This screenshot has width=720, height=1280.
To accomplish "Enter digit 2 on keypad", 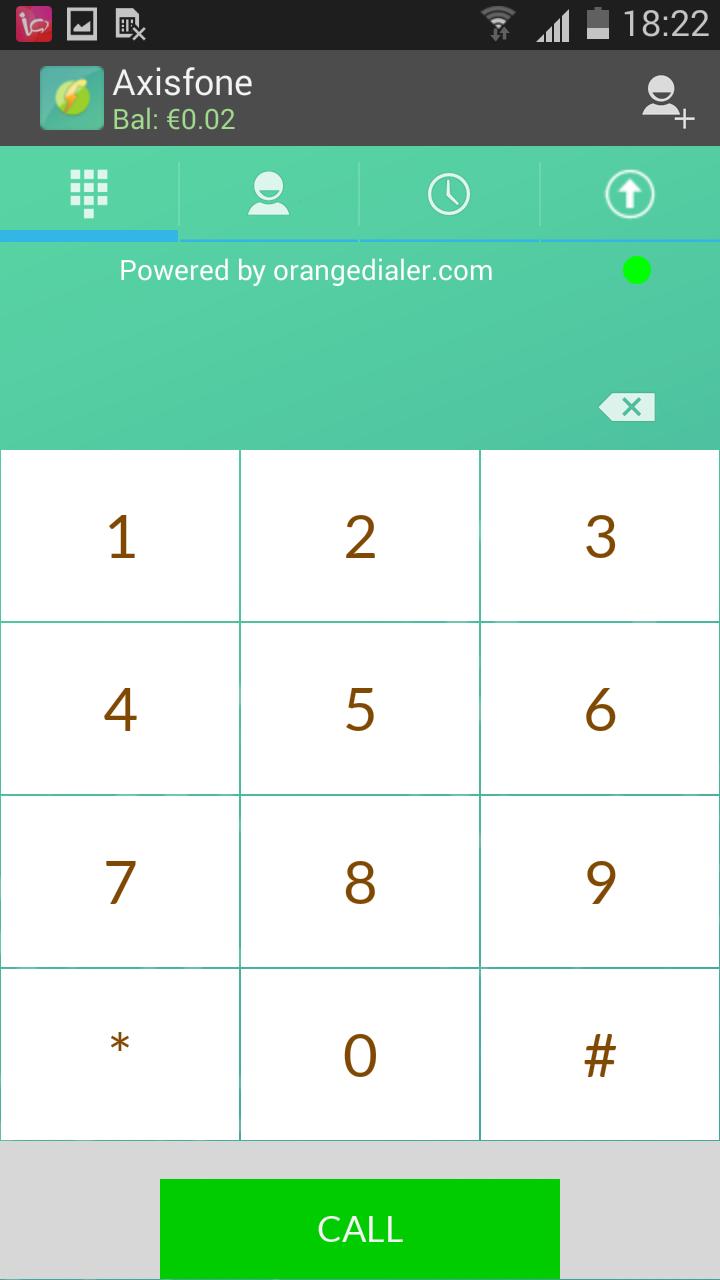I will (360, 537).
